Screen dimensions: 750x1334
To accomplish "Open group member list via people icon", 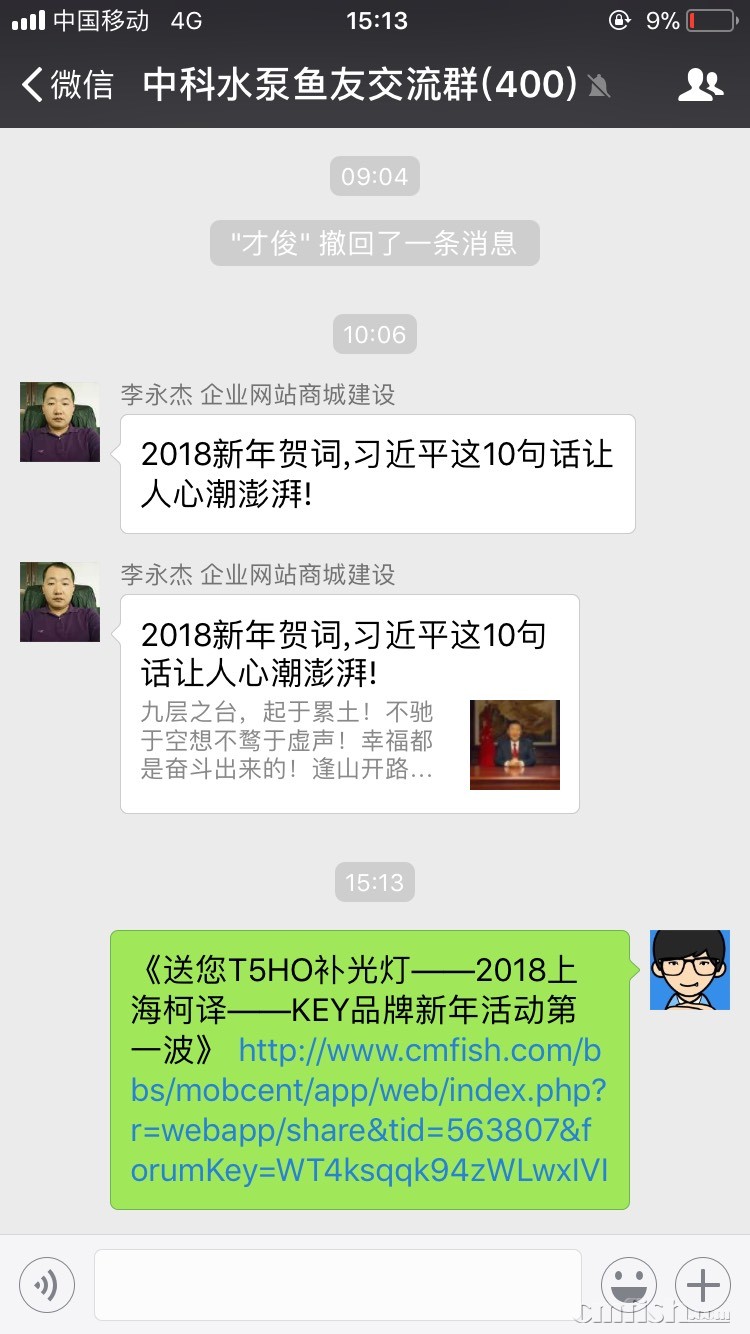I will pyautogui.click(x=701, y=85).
